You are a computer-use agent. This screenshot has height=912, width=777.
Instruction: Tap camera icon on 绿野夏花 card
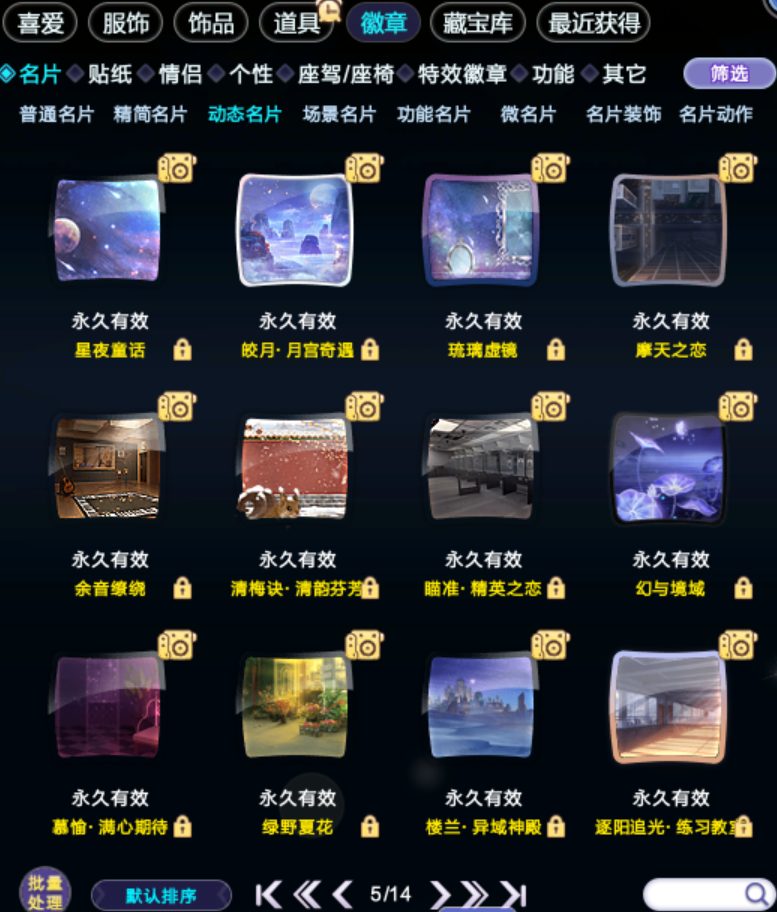pos(364,645)
